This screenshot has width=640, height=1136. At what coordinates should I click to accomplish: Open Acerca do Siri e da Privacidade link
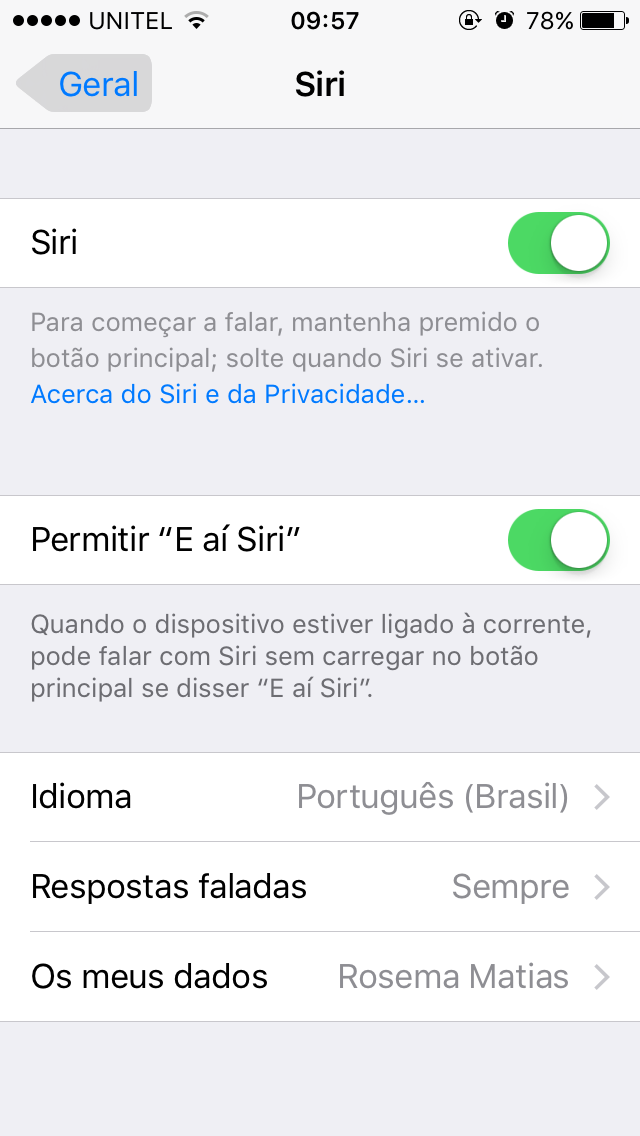228,395
